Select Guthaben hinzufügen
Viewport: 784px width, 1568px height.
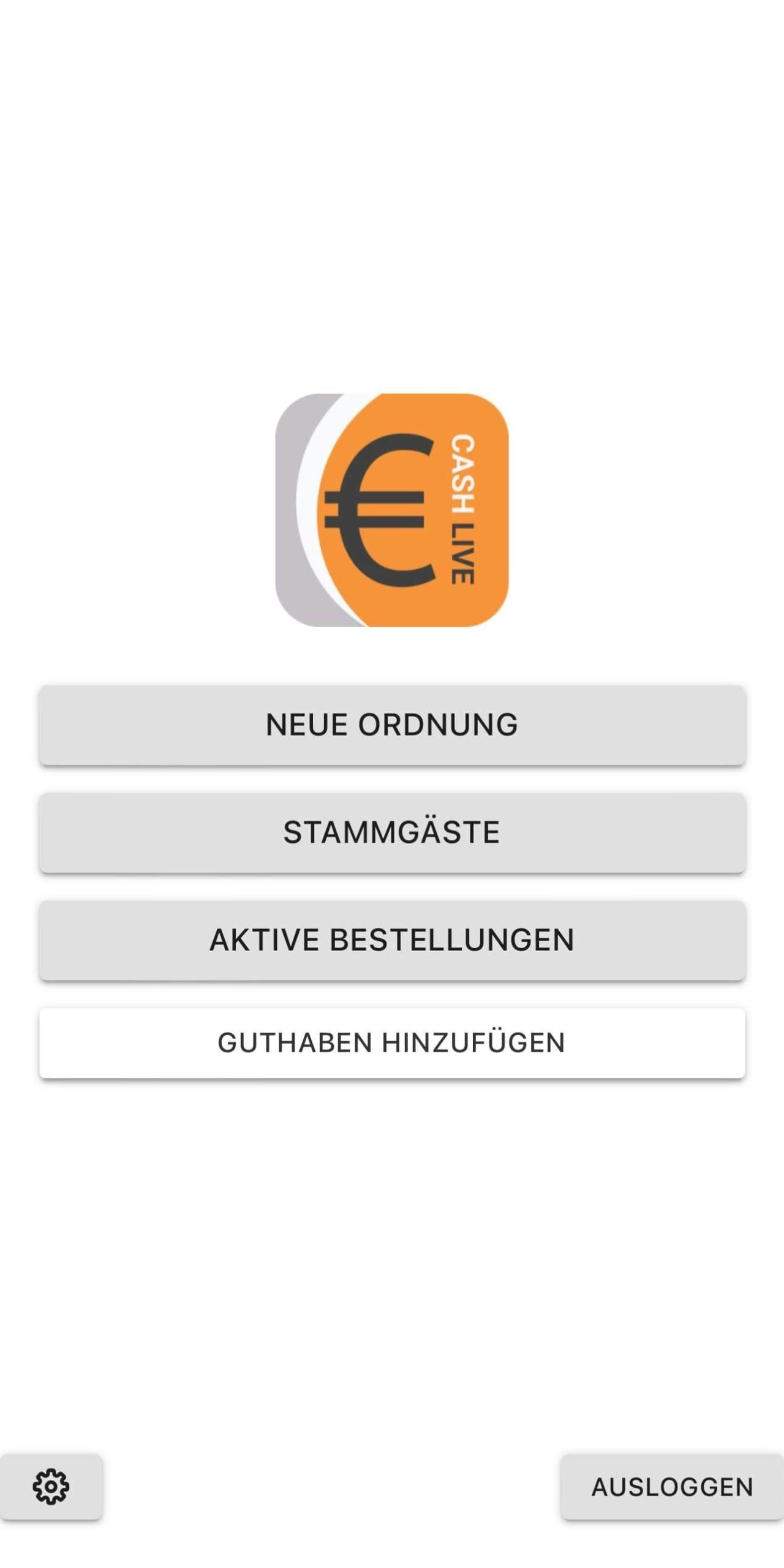pyautogui.click(x=392, y=1042)
